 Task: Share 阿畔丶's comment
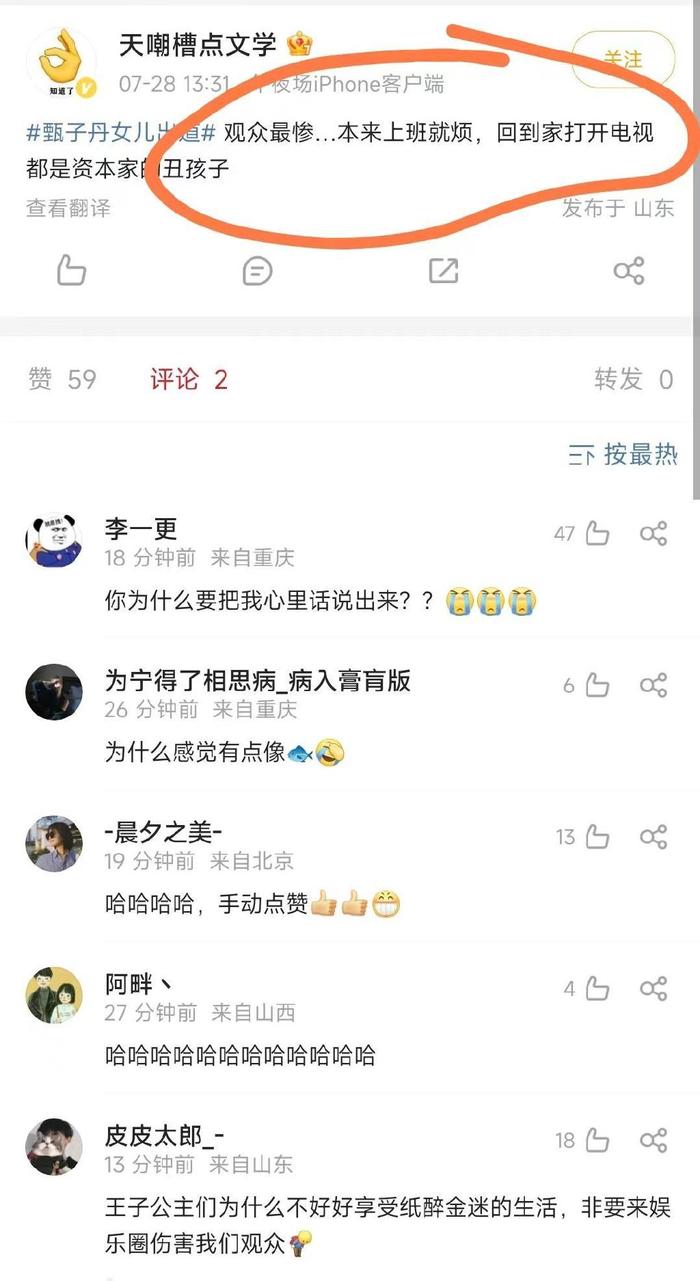[x=653, y=989]
